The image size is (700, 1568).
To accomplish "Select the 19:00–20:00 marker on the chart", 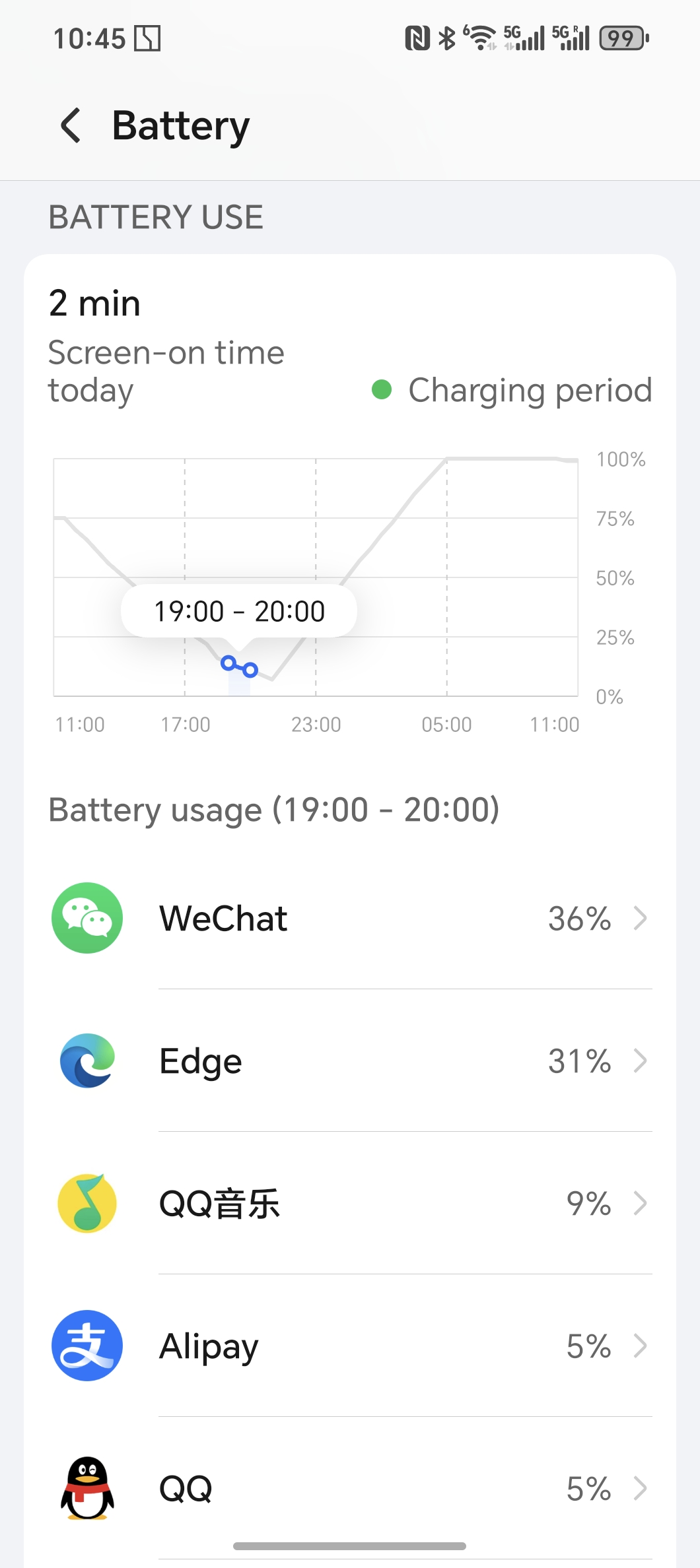I will coord(239,667).
